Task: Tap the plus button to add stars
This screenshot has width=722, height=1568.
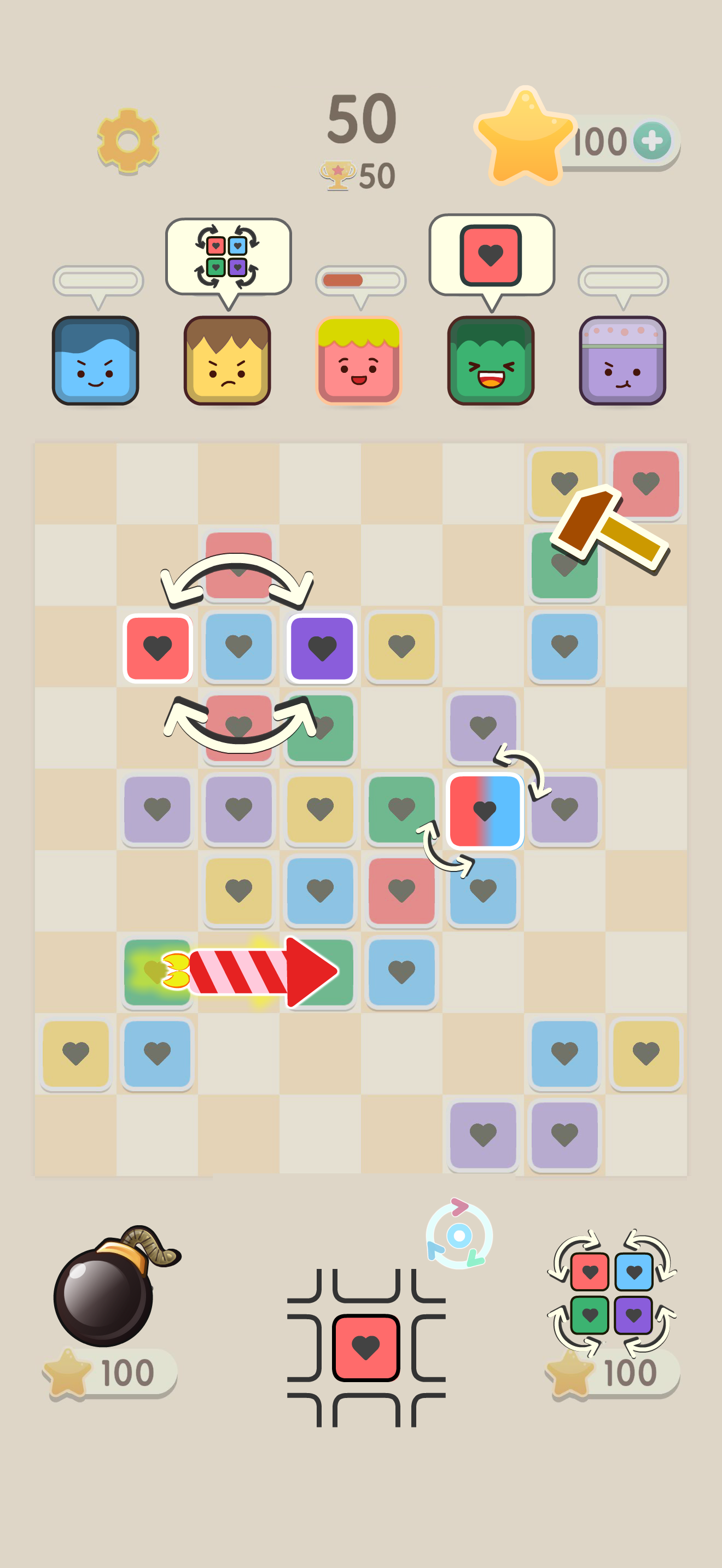Action: pyautogui.click(x=652, y=141)
